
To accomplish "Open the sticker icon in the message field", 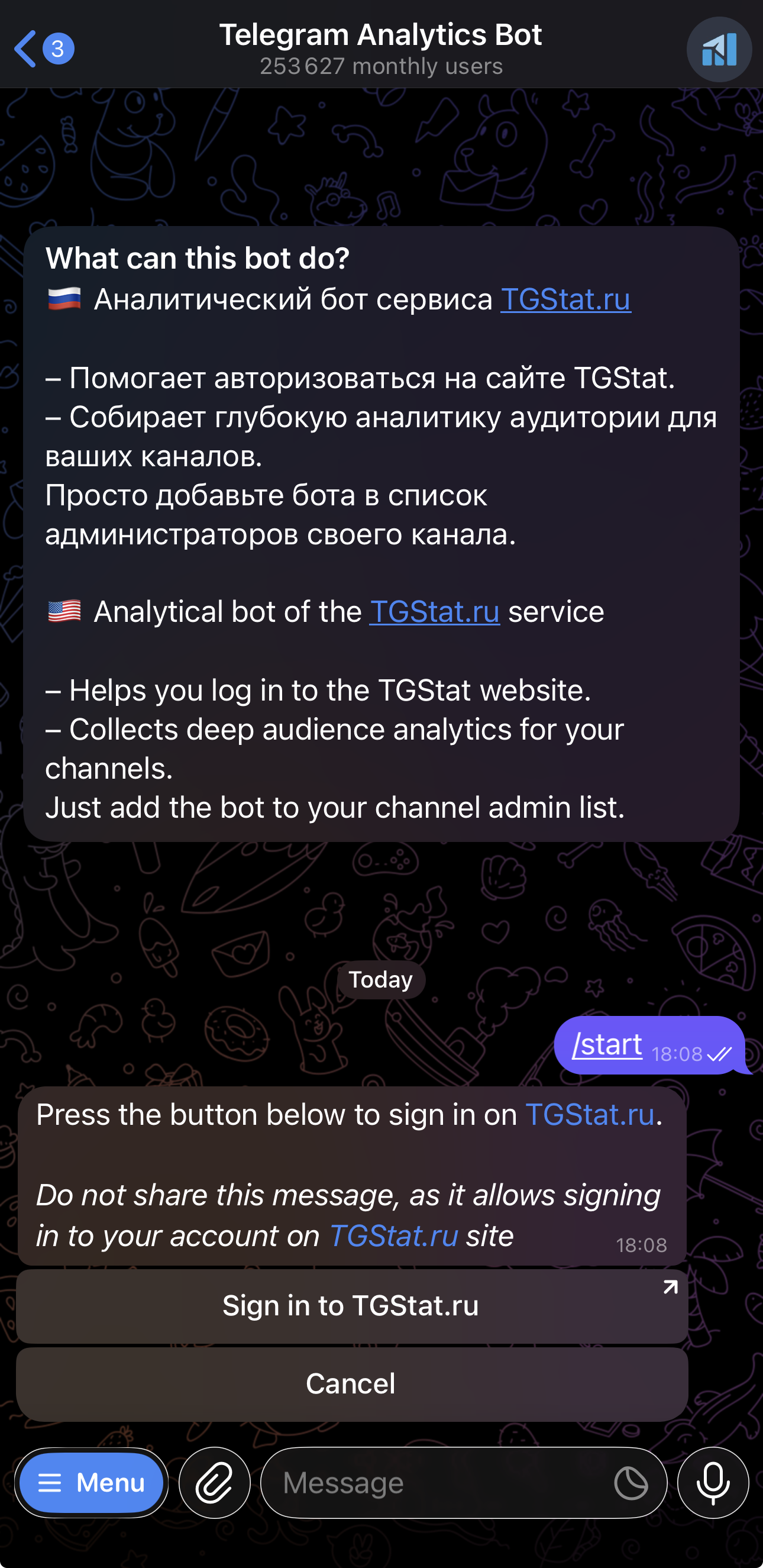I will [630, 1483].
